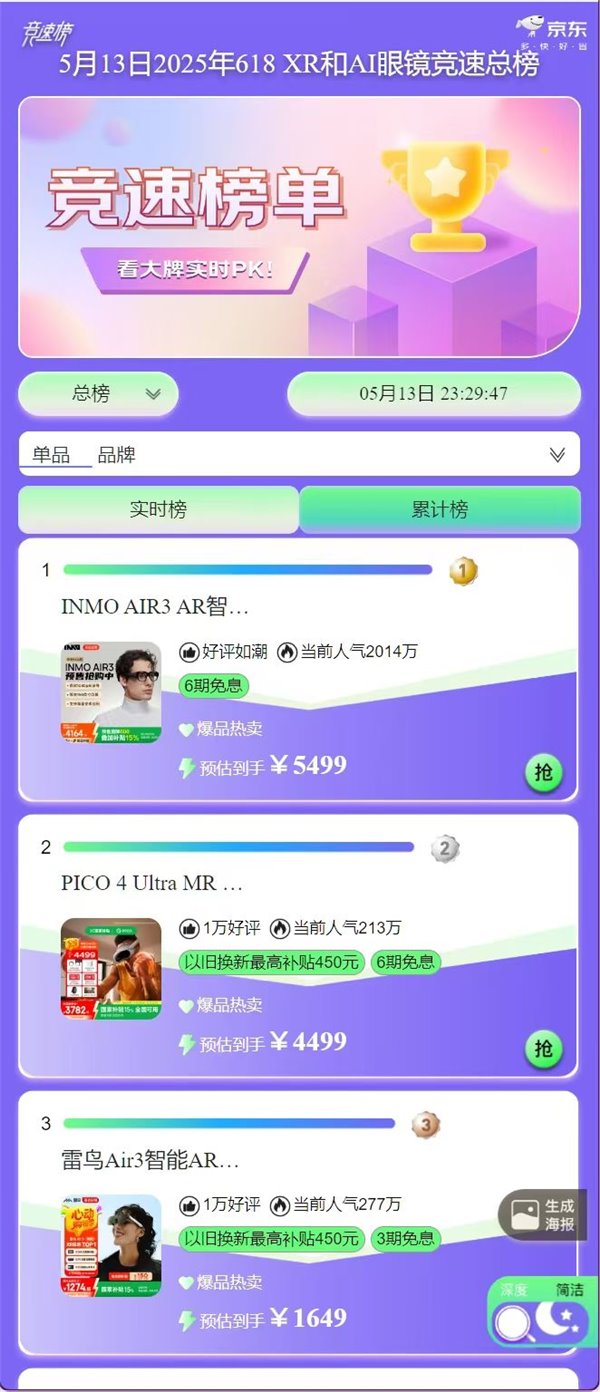Open the INMO AIR3 AR product card
The image size is (600, 1392).
tap(155, 607)
